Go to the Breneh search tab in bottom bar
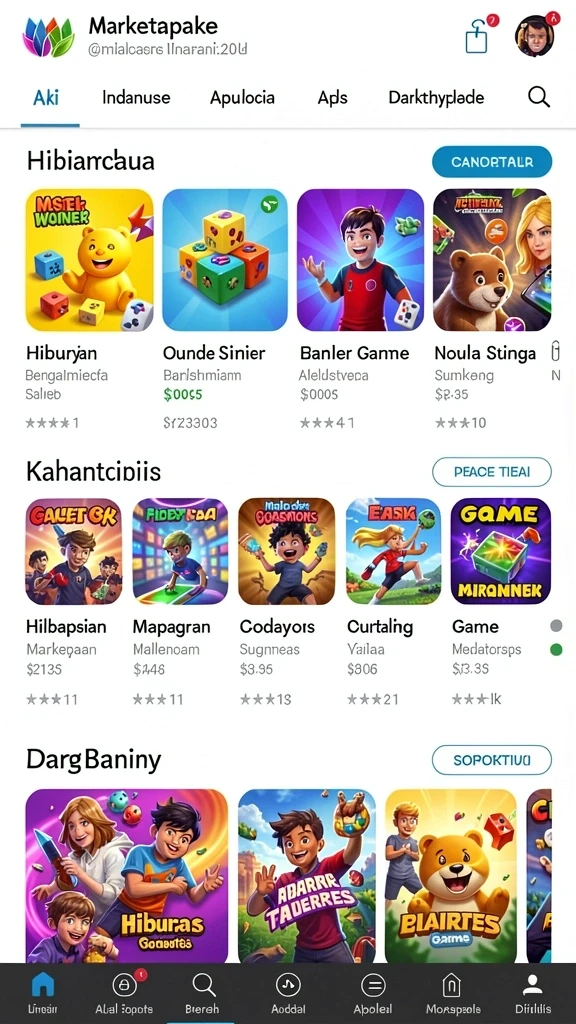 pos(202,993)
